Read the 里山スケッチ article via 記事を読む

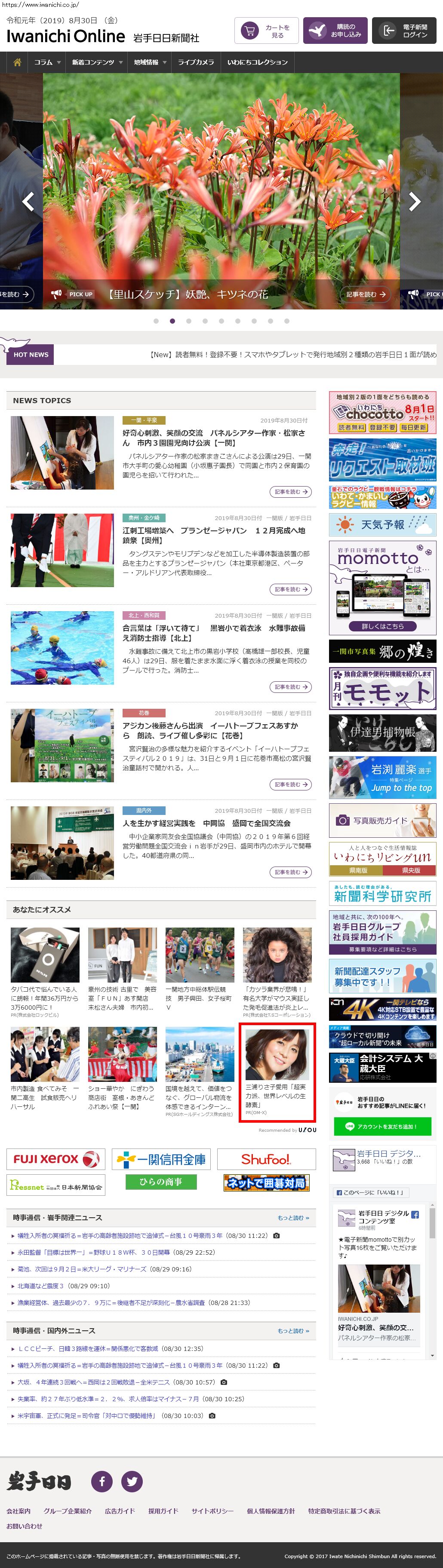(x=366, y=294)
